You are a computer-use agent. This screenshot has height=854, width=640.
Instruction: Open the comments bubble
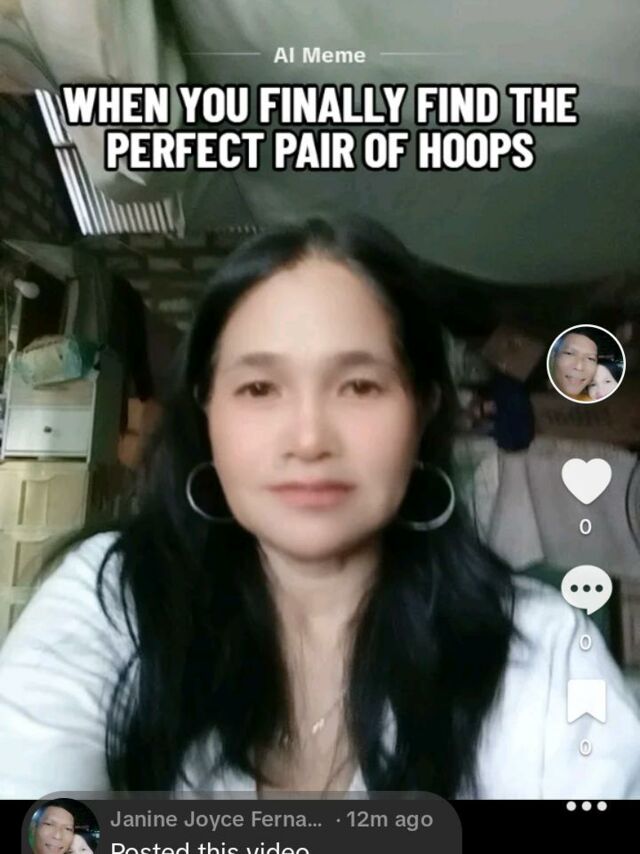click(586, 590)
